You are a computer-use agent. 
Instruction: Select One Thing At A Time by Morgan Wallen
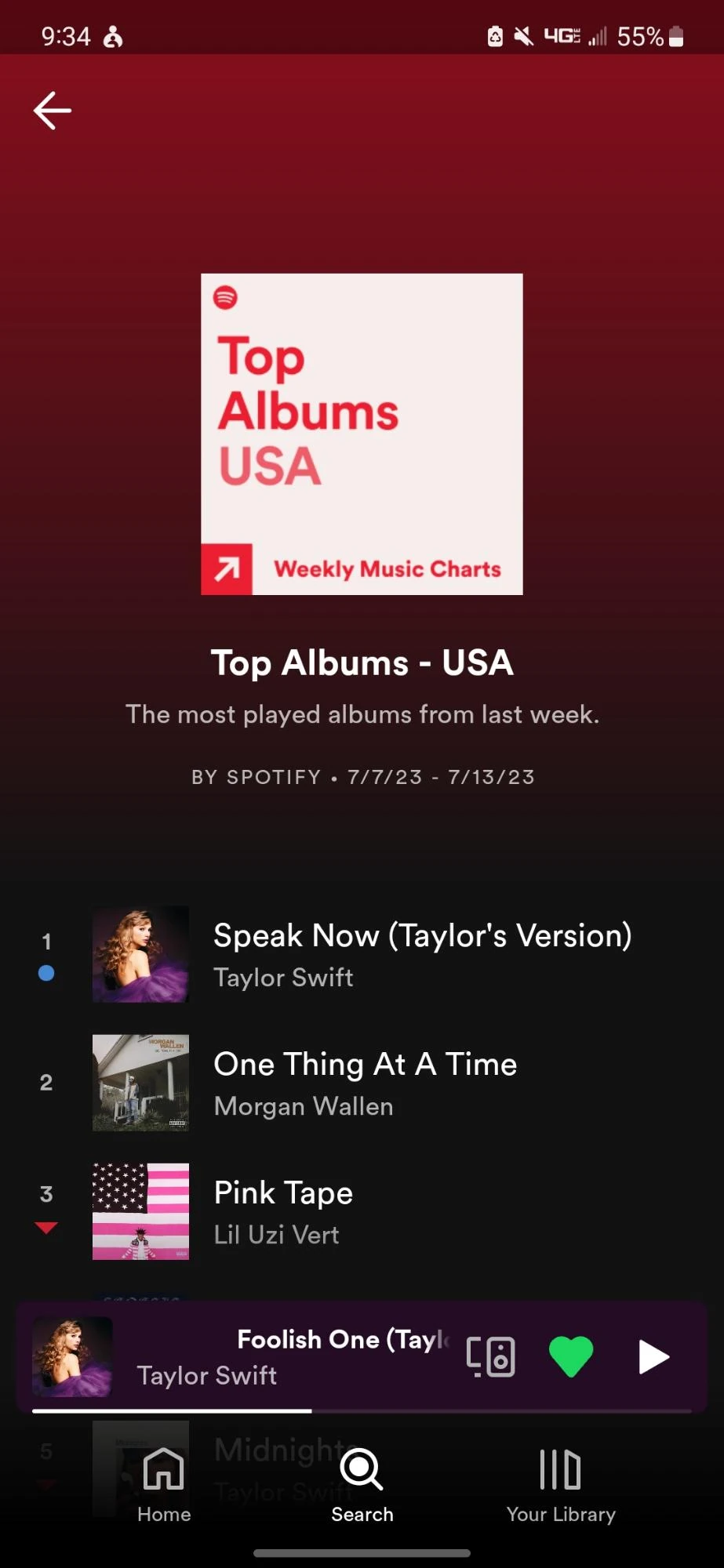pyautogui.click(x=366, y=1082)
